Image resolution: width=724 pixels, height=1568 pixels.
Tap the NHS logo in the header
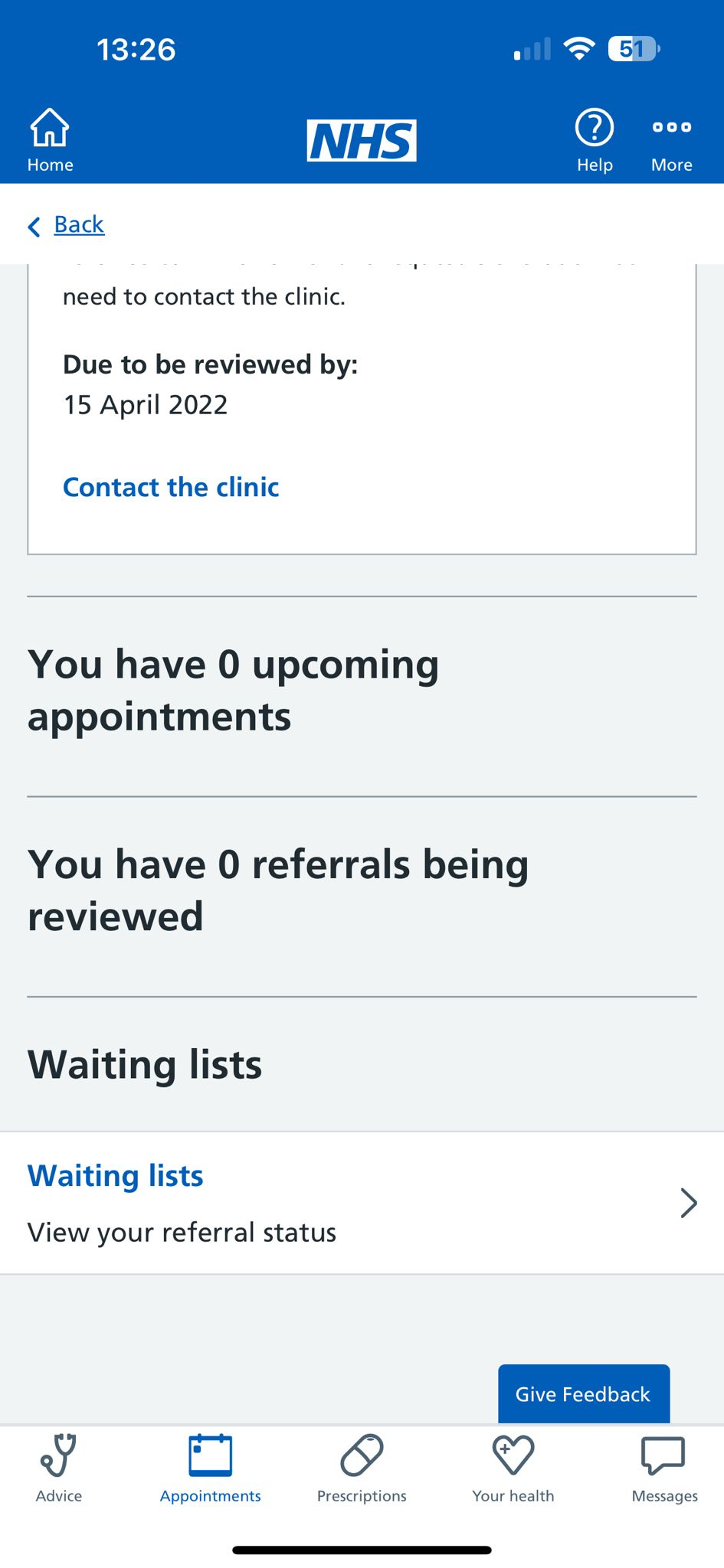361,139
